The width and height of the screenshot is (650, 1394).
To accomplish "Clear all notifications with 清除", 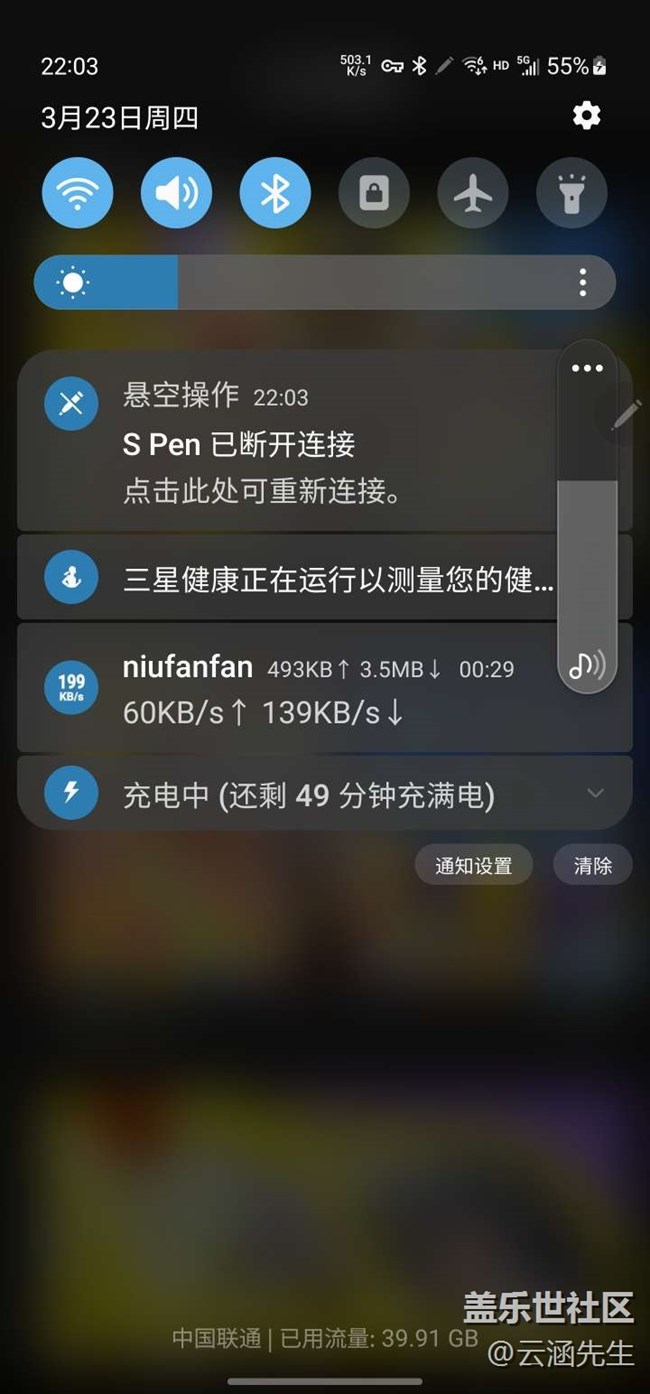I will pyautogui.click(x=593, y=866).
